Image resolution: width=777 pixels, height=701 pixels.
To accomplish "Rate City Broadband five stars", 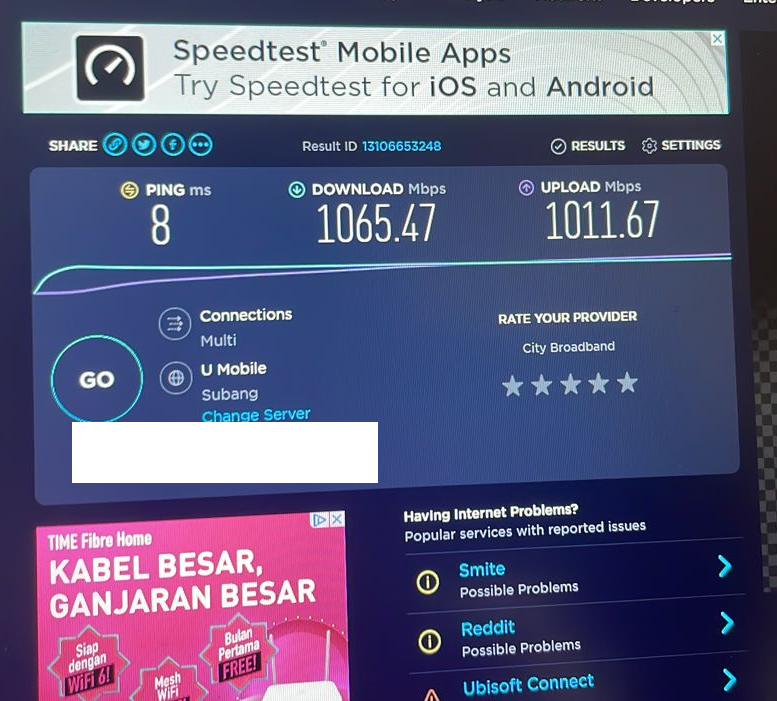I will pyautogui.click(x=627, y=384).
